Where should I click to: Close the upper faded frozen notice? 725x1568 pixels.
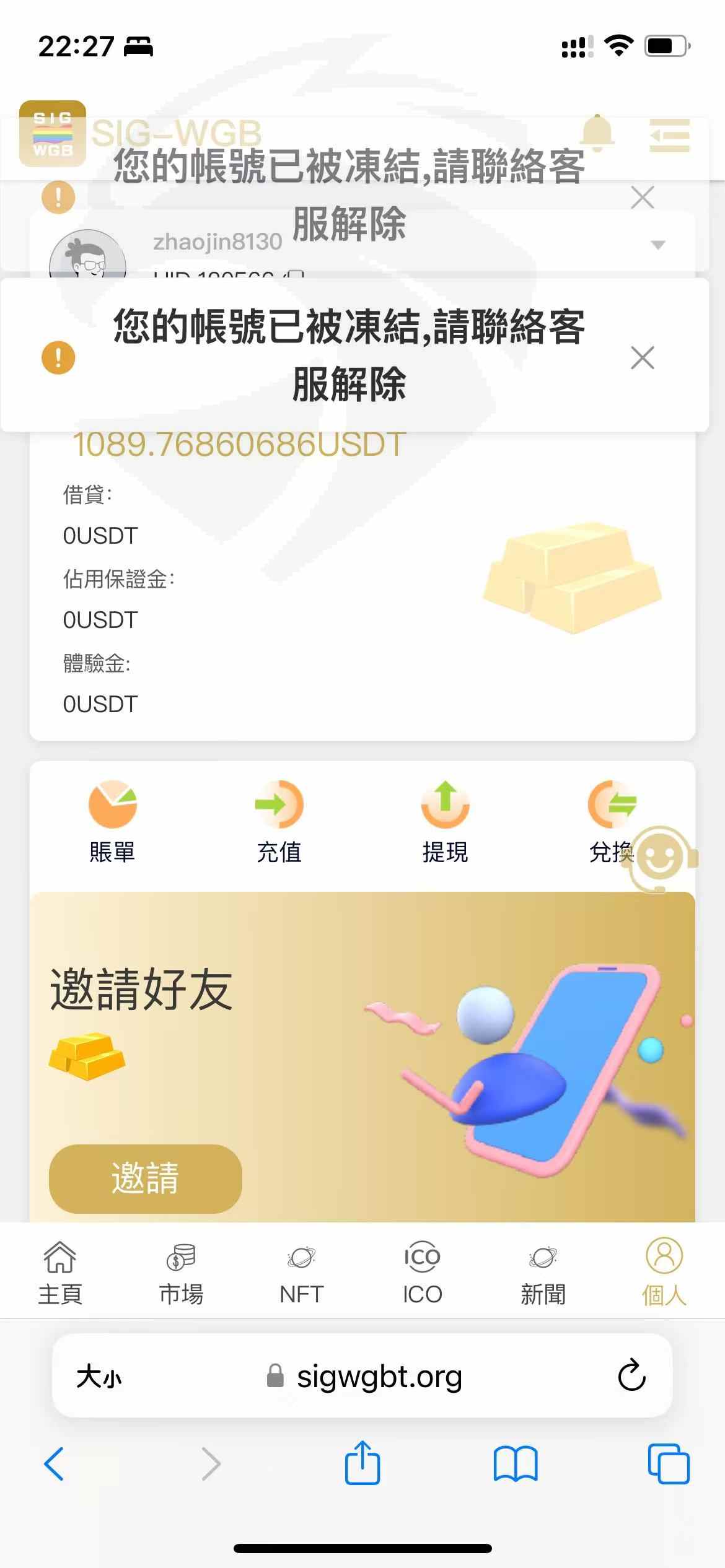click(x=642, y=198)
